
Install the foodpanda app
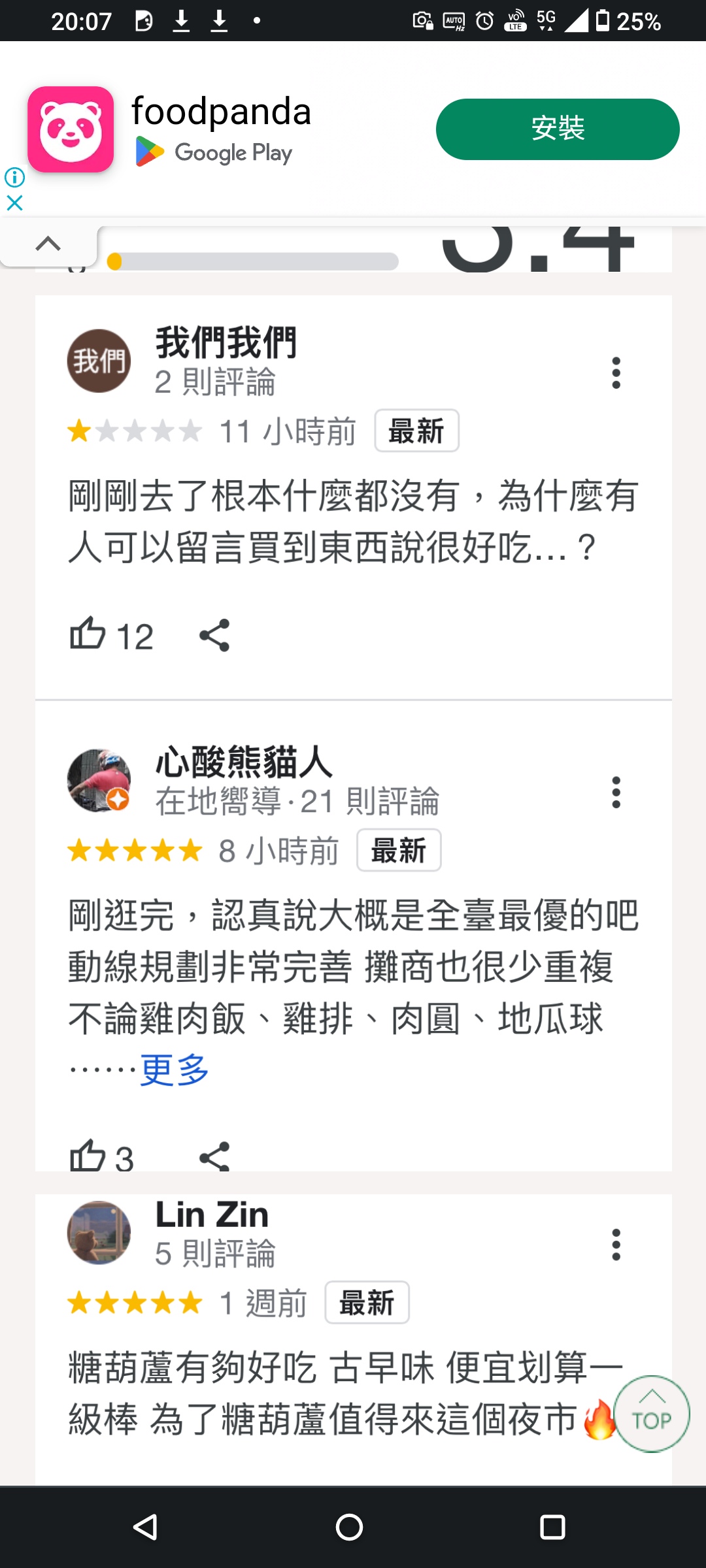(x=557, y=129)
